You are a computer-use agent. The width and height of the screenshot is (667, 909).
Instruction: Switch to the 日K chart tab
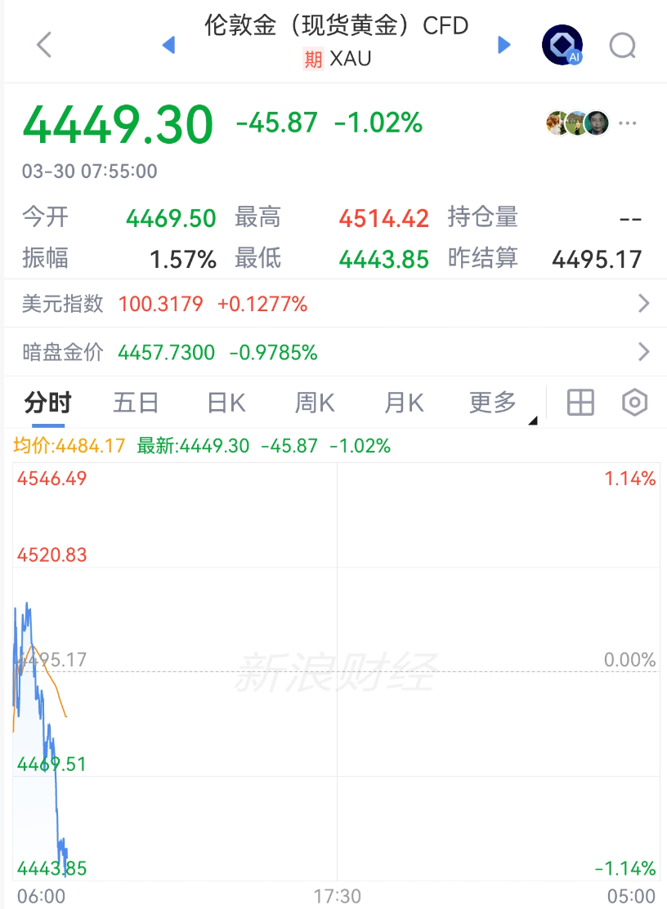point(226,403)
